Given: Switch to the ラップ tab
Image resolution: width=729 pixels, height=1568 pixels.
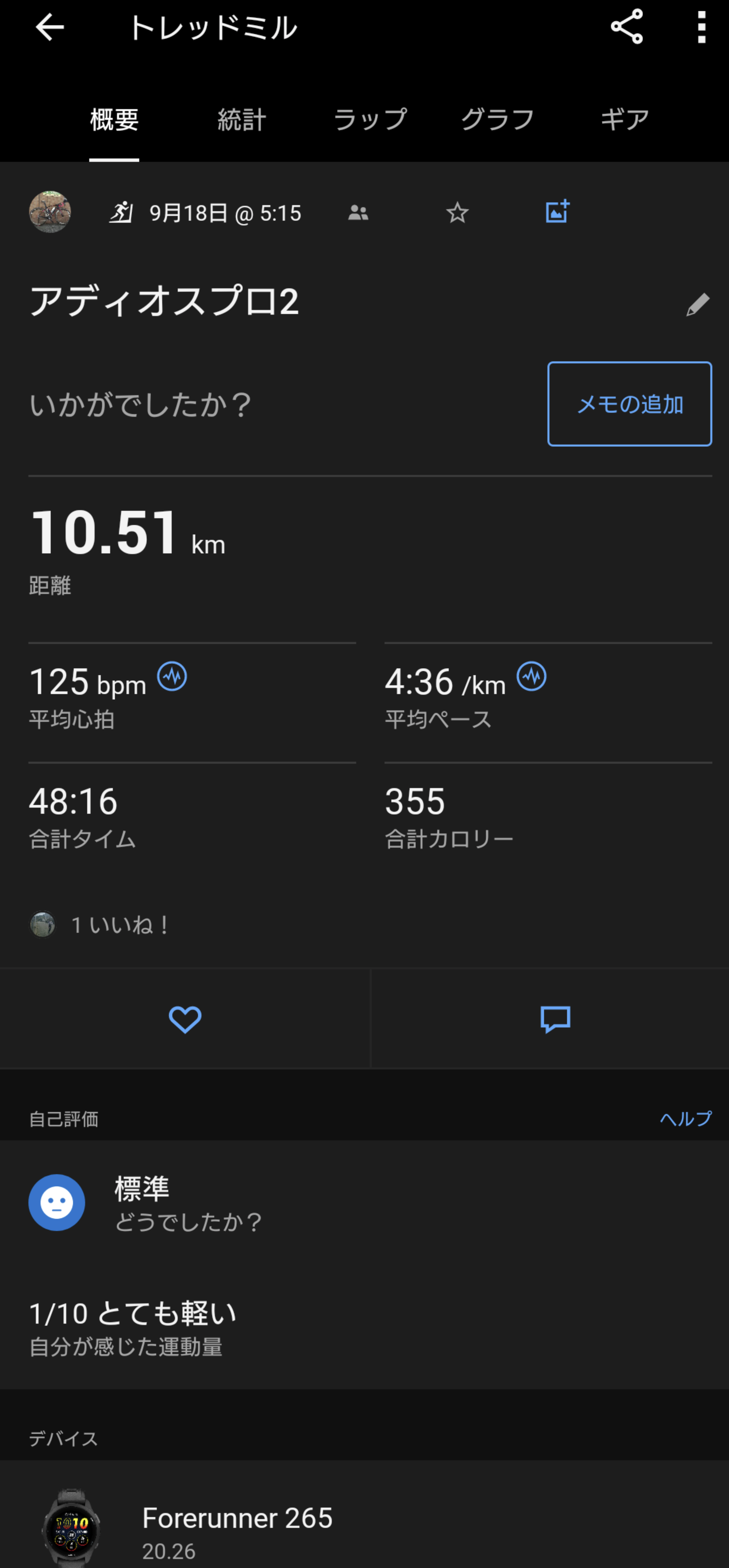Looking at the screenshot, I should (x=370, y=119).
